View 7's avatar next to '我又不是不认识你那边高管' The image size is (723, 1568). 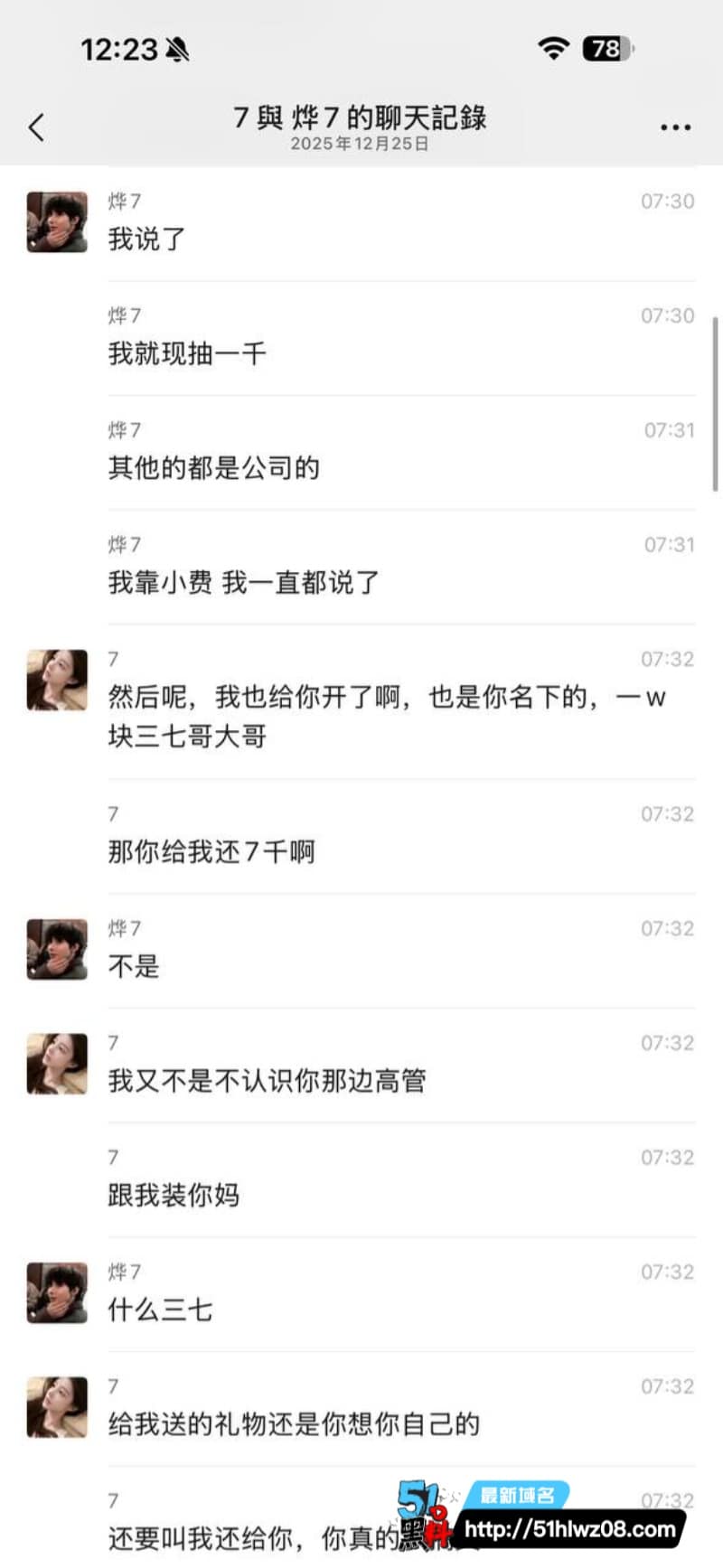pyautogui.click(x=57, y=1064)
